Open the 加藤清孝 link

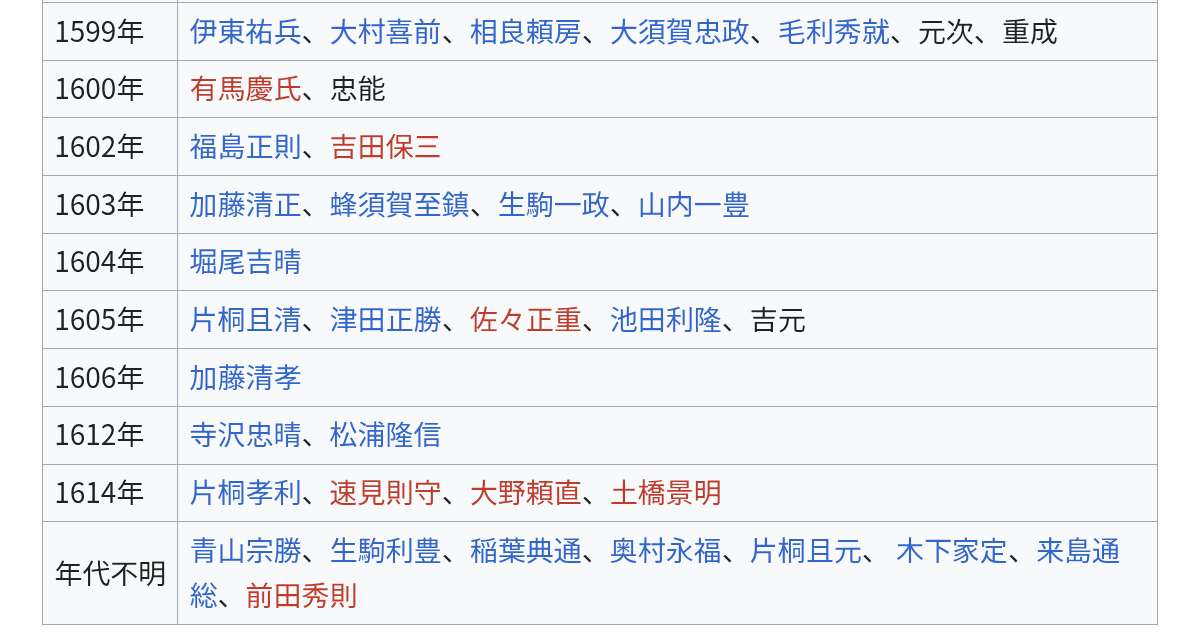coord(245,378)
